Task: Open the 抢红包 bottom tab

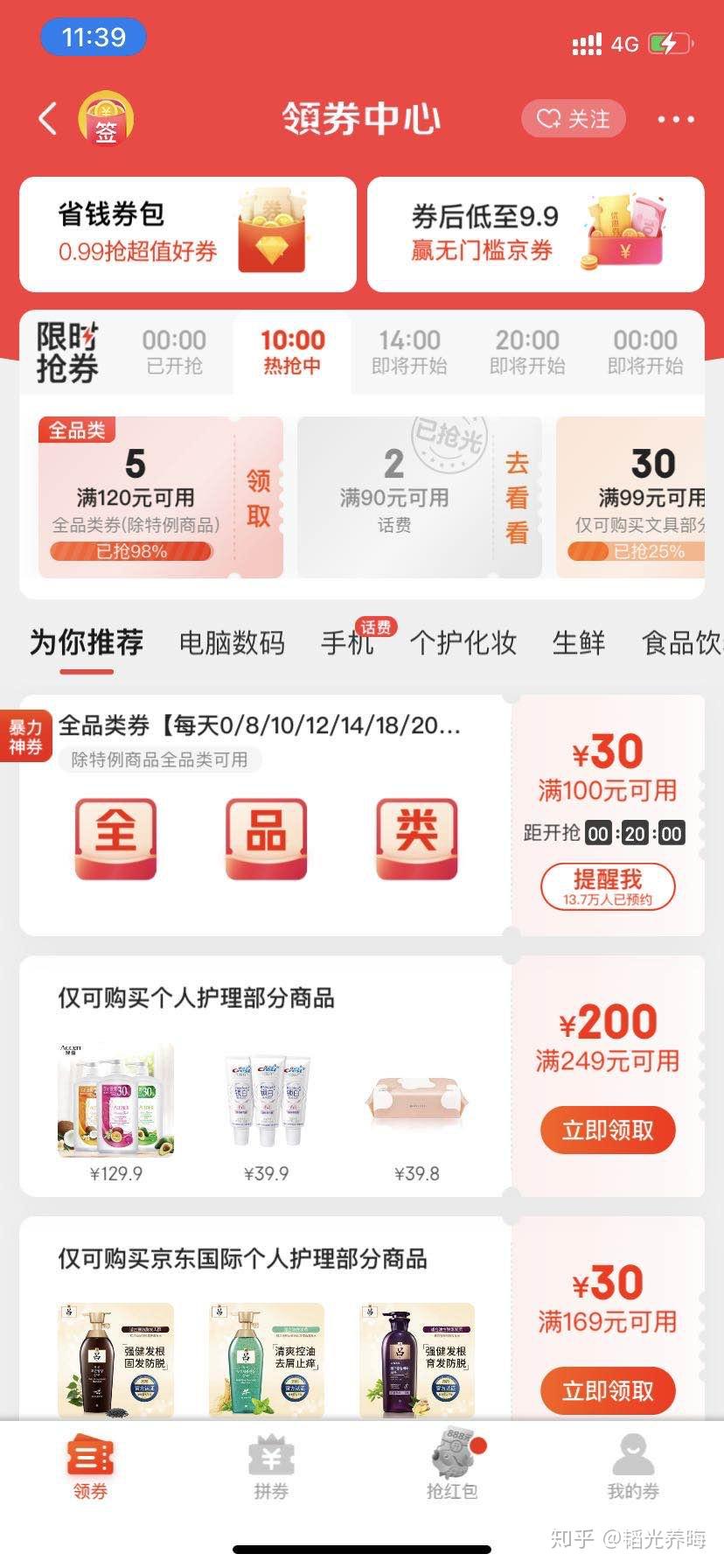Action: [453, 1469]
